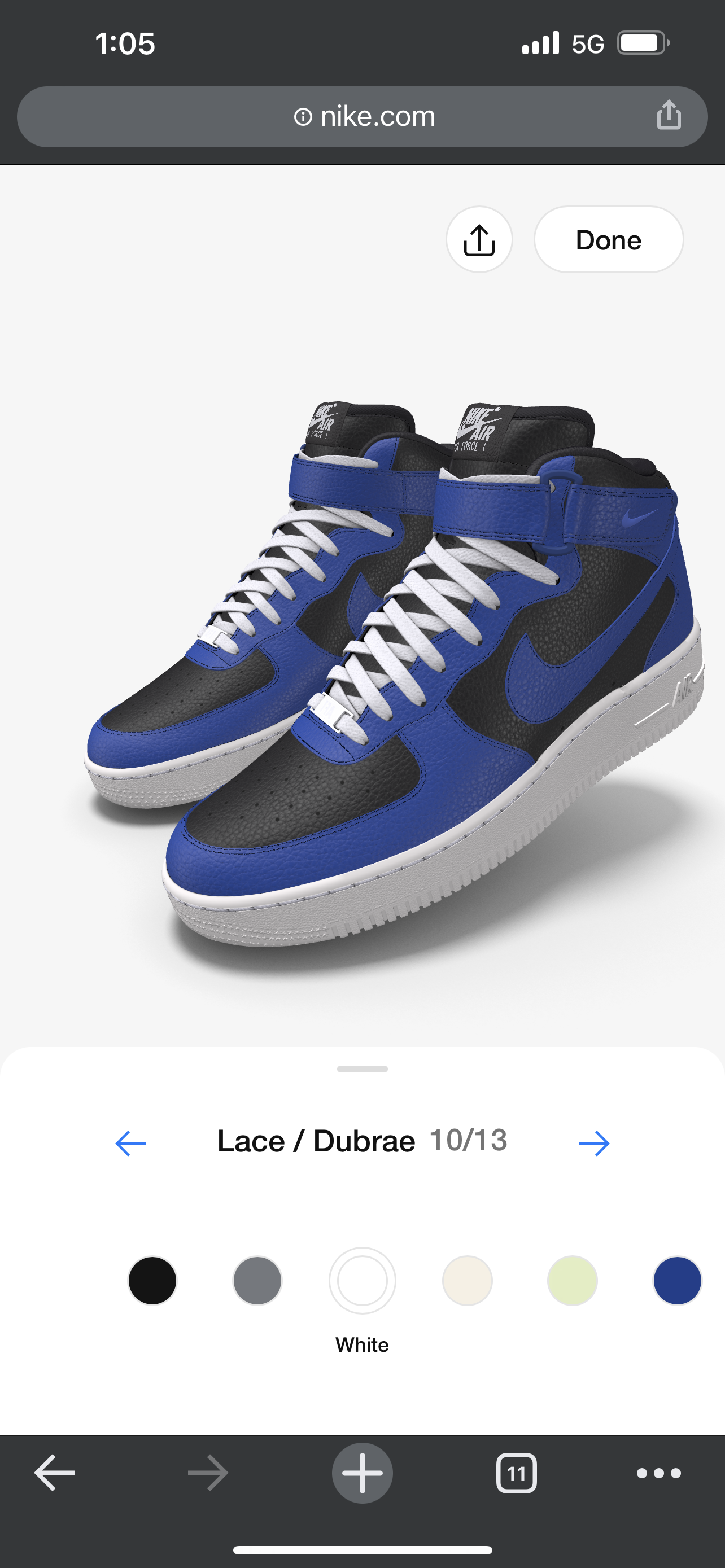
Task: Open a new browser tab
Action: click(362, 1473)
